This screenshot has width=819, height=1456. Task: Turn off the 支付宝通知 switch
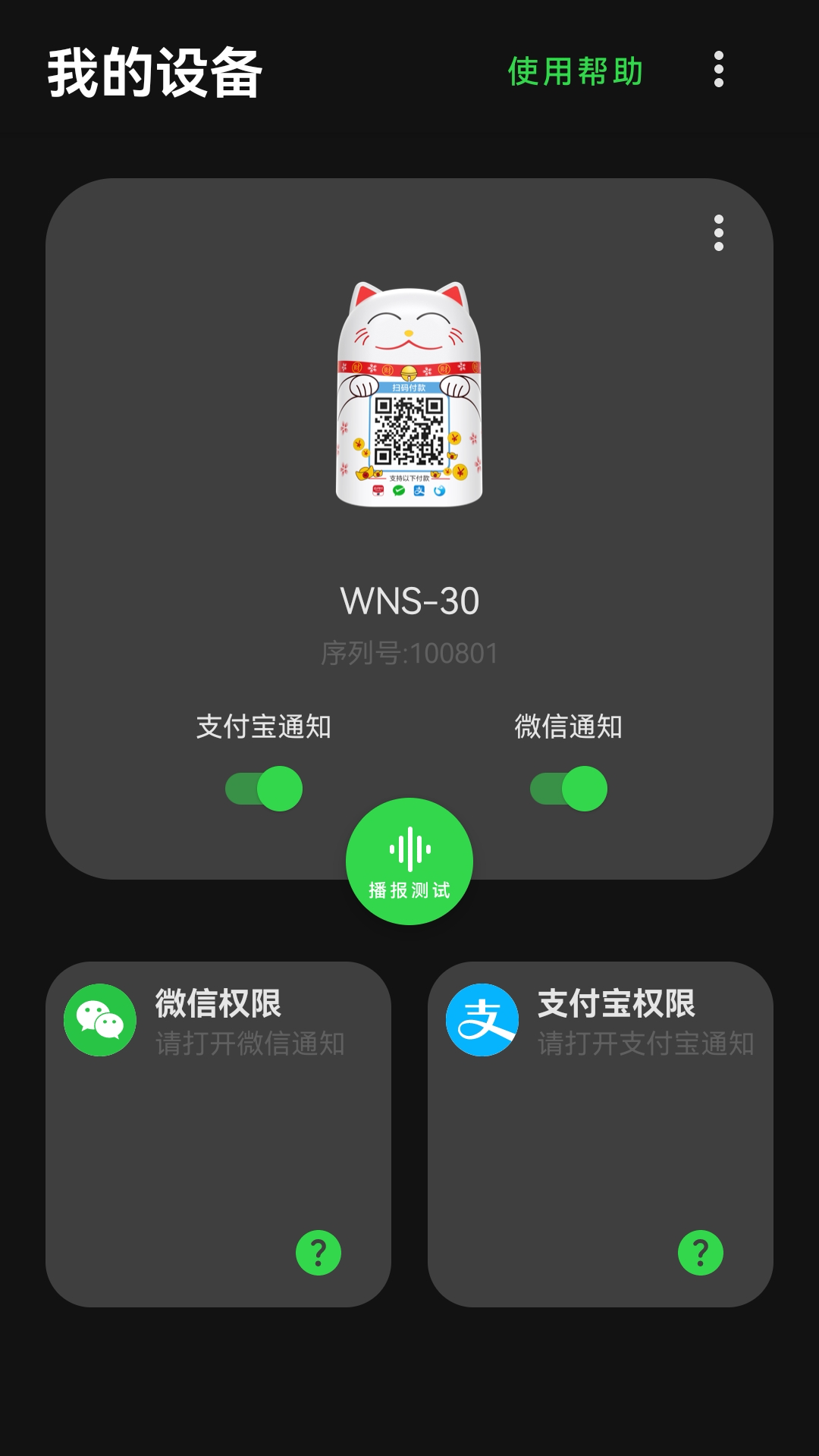click(264, 789)
